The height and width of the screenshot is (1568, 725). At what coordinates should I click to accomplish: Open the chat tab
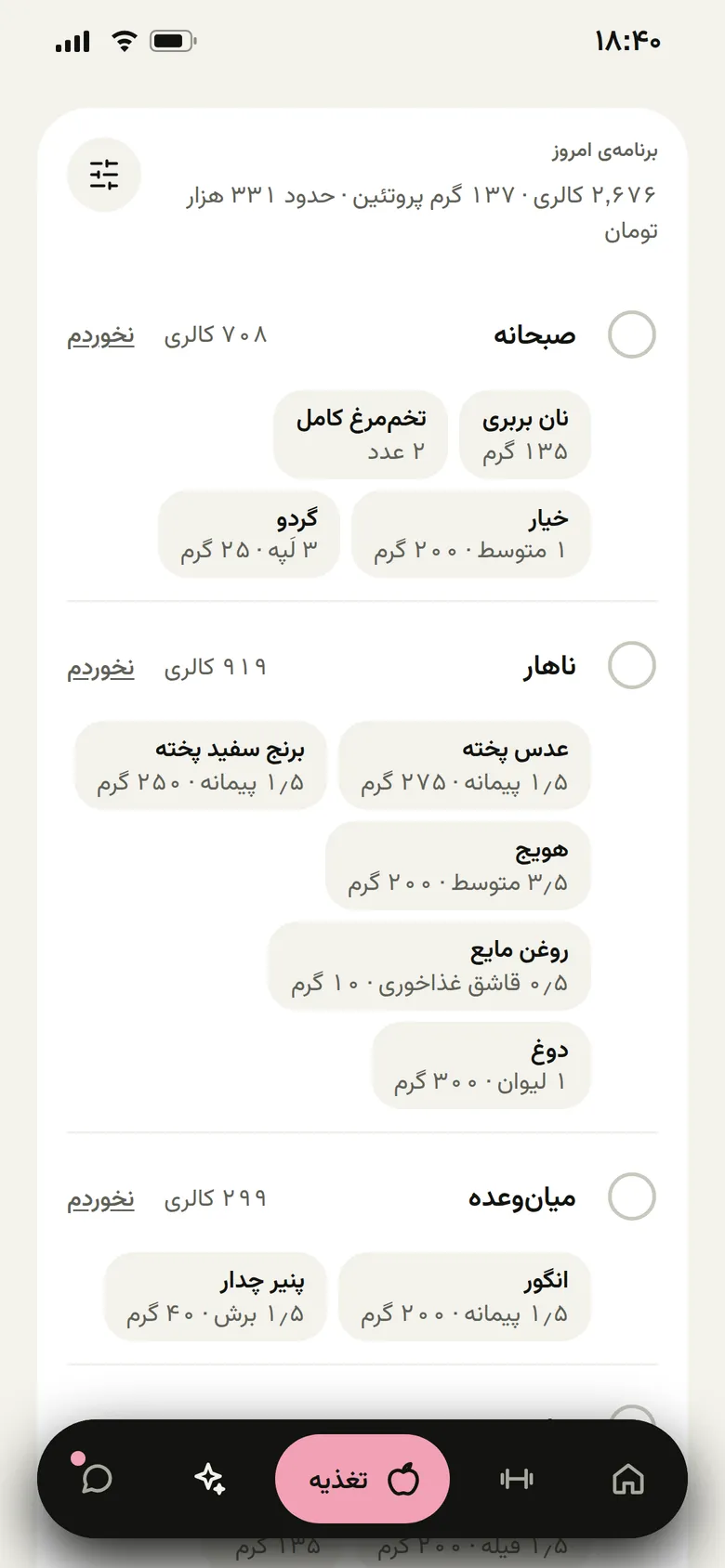(97, 1479)
